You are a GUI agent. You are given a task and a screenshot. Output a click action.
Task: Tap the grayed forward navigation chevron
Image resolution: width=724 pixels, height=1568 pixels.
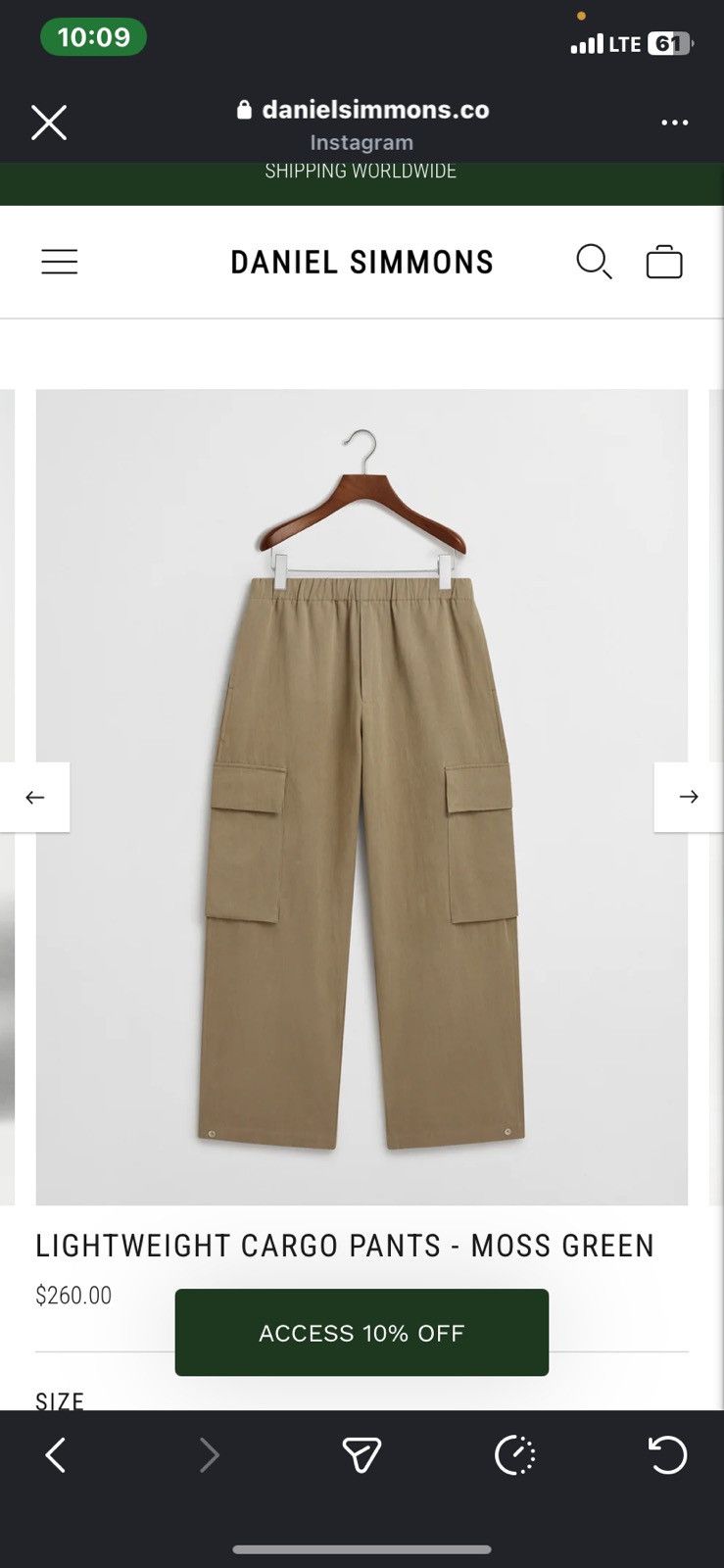(210, 1454)
